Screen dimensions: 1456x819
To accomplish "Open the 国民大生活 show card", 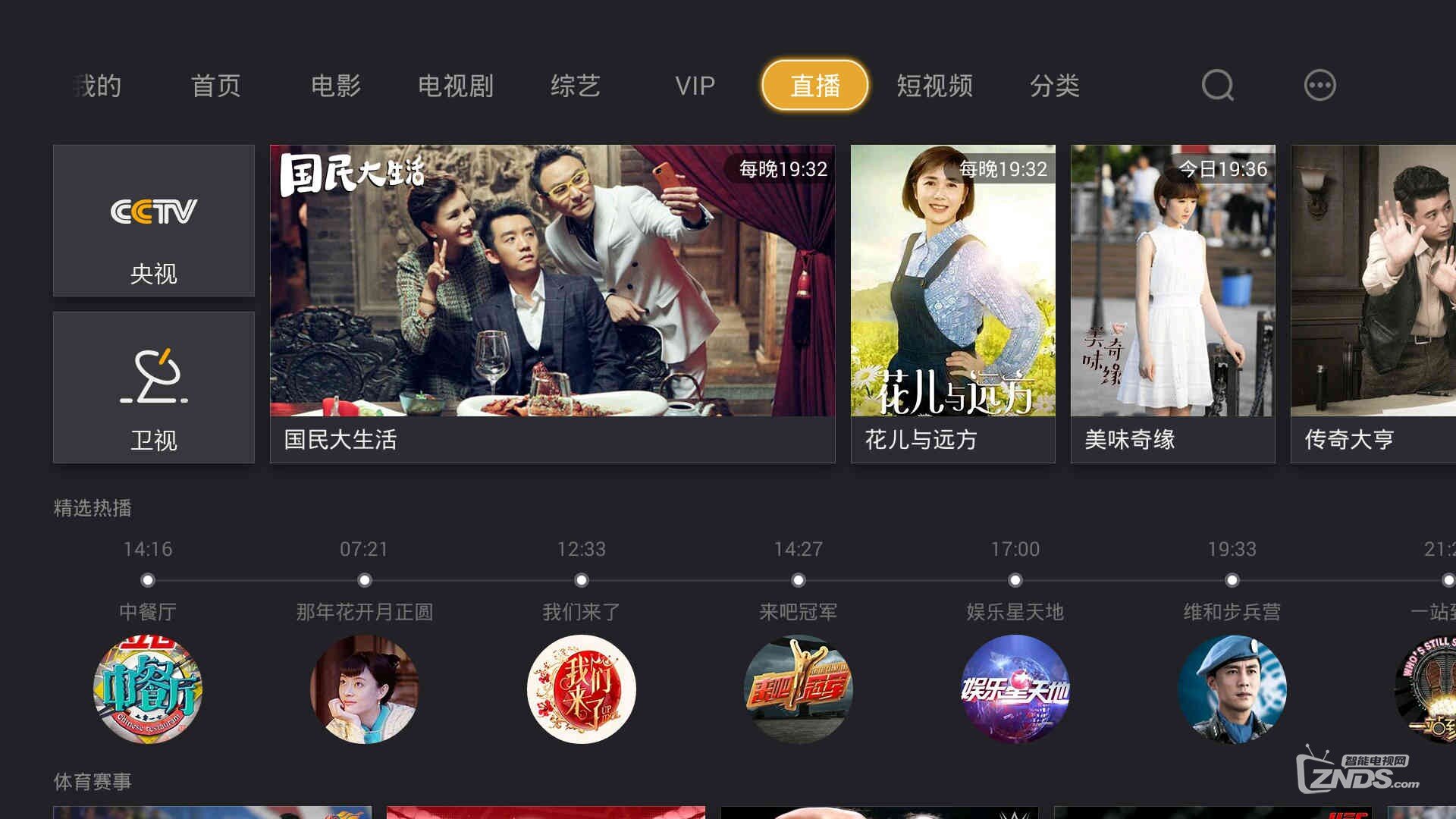I will coord(552,303).
